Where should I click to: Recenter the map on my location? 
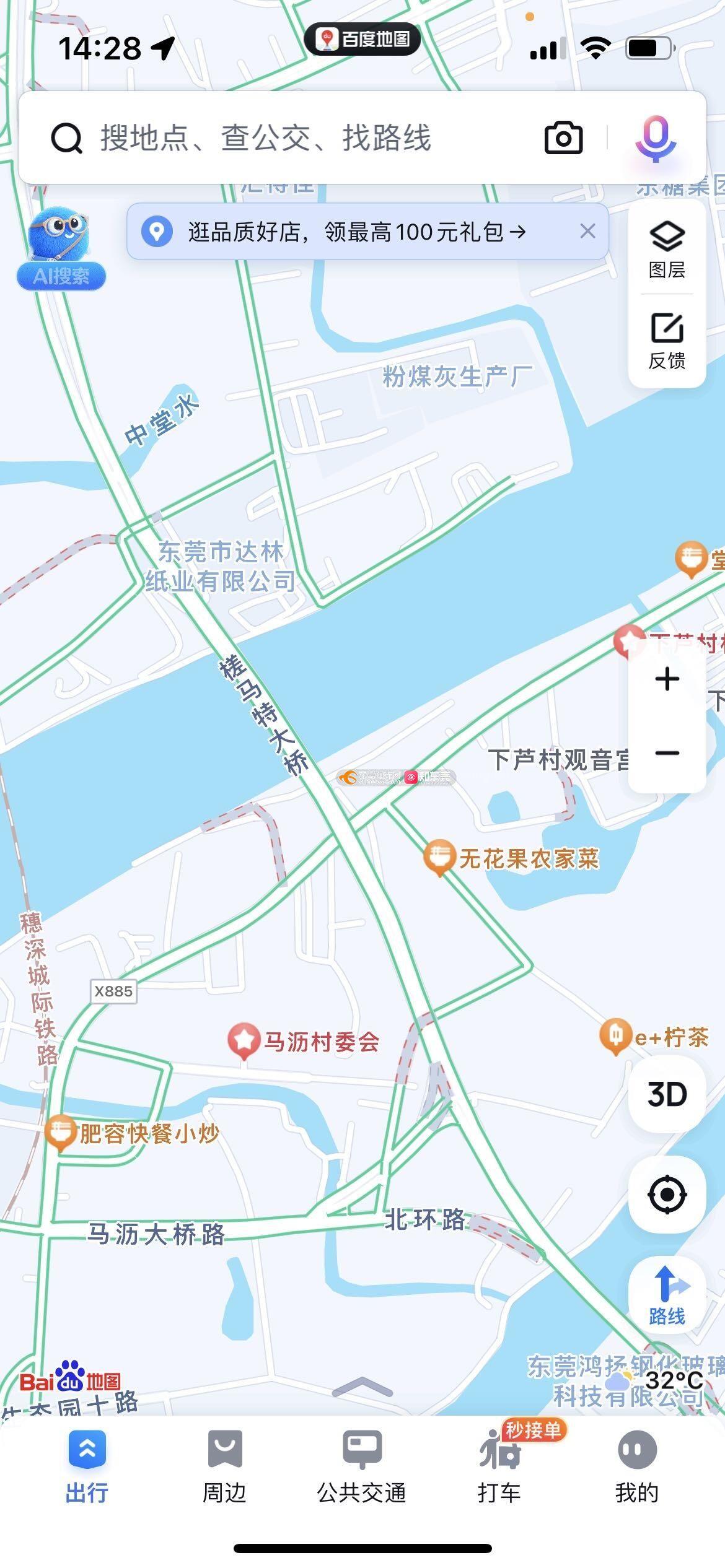click(x=667, y=1193)
